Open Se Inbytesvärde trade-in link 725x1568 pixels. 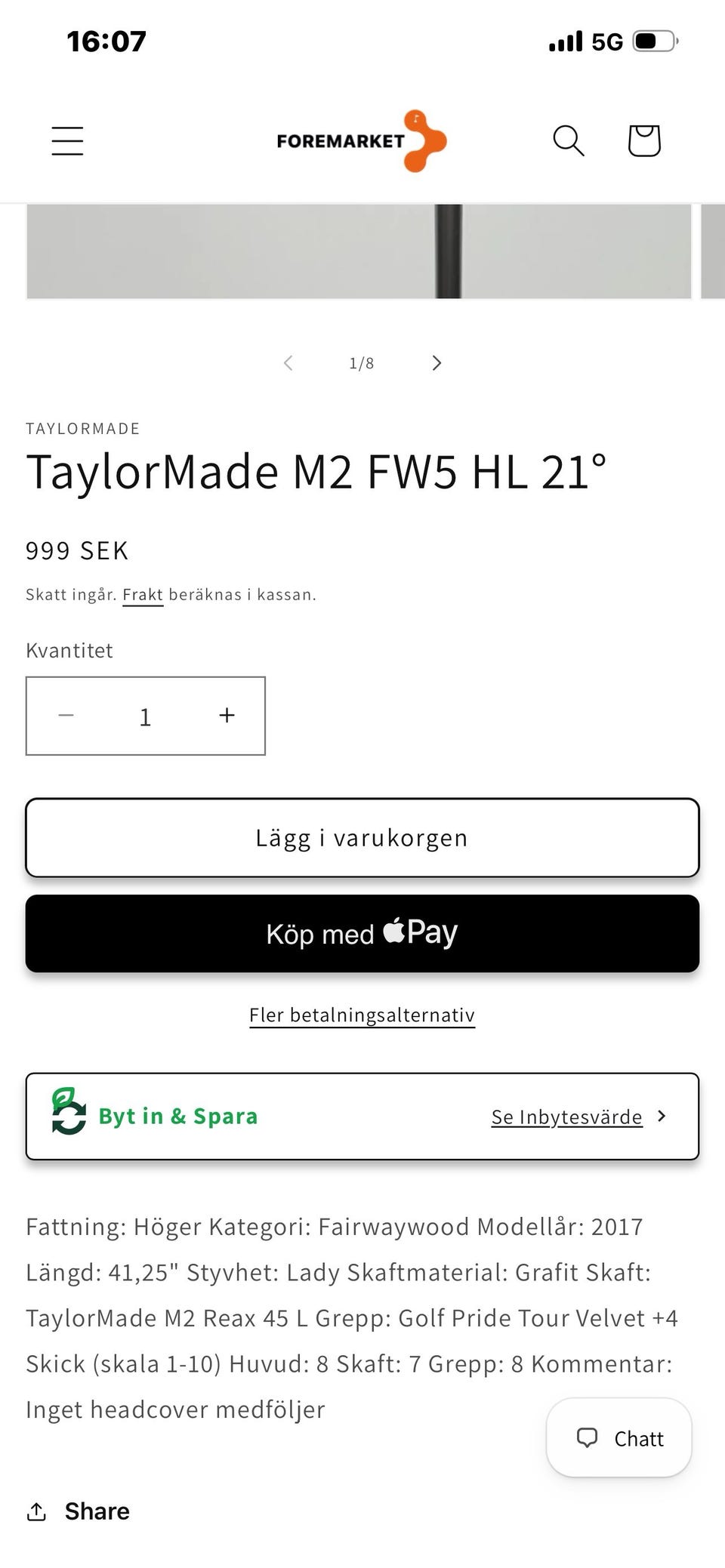pyautogui.click(x=567, y=1117)
